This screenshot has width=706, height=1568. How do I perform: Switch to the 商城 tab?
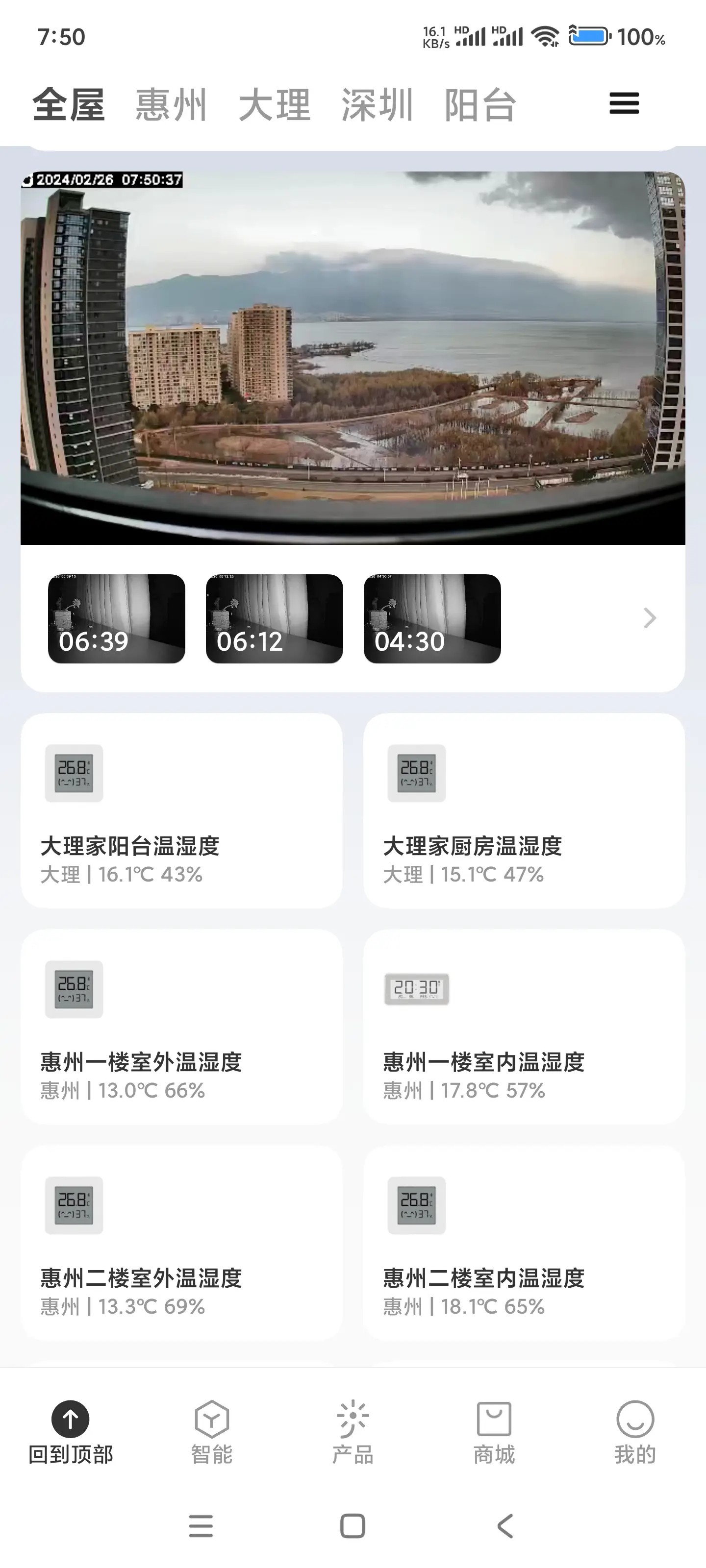pyautogui.click(x=494, y=1432)
